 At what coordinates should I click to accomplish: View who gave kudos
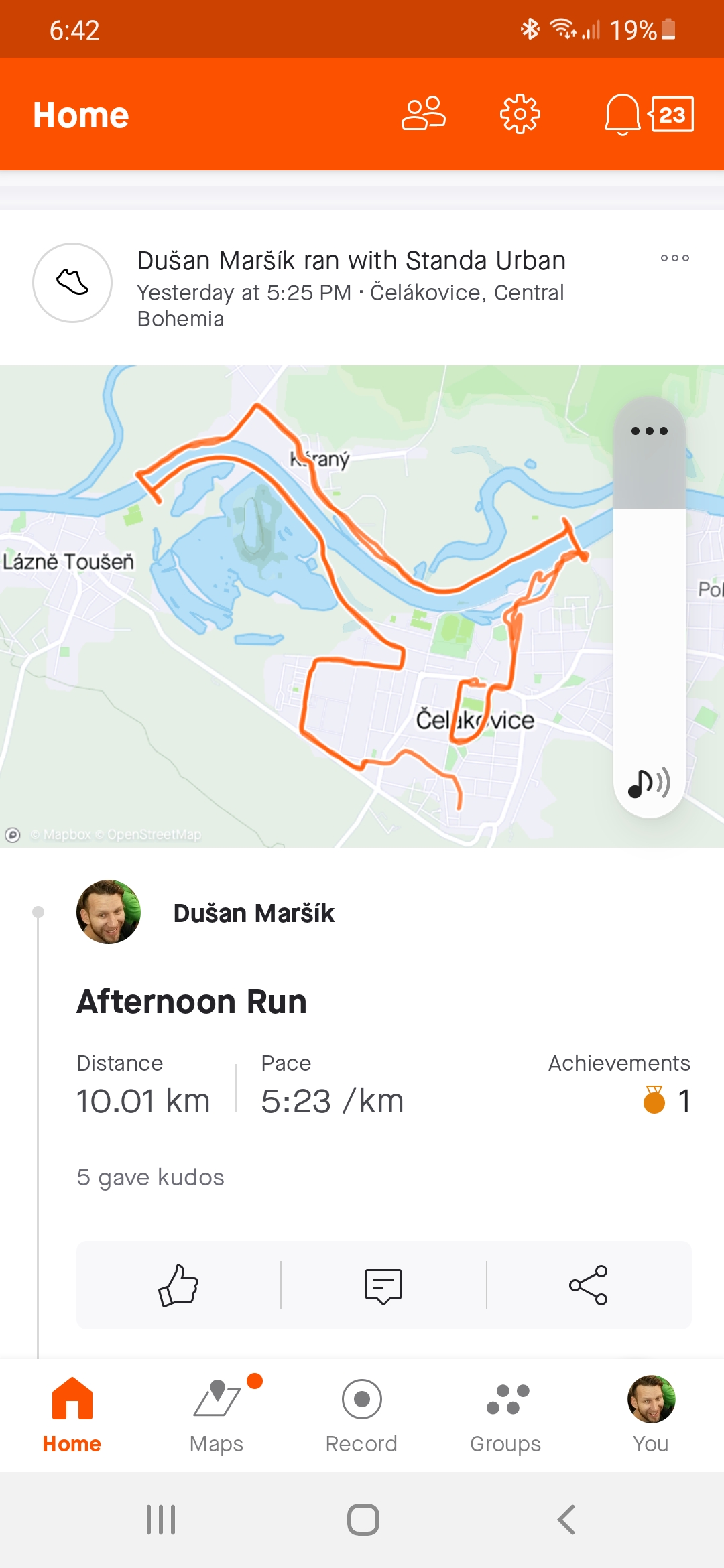click(x=150, y=1177)
